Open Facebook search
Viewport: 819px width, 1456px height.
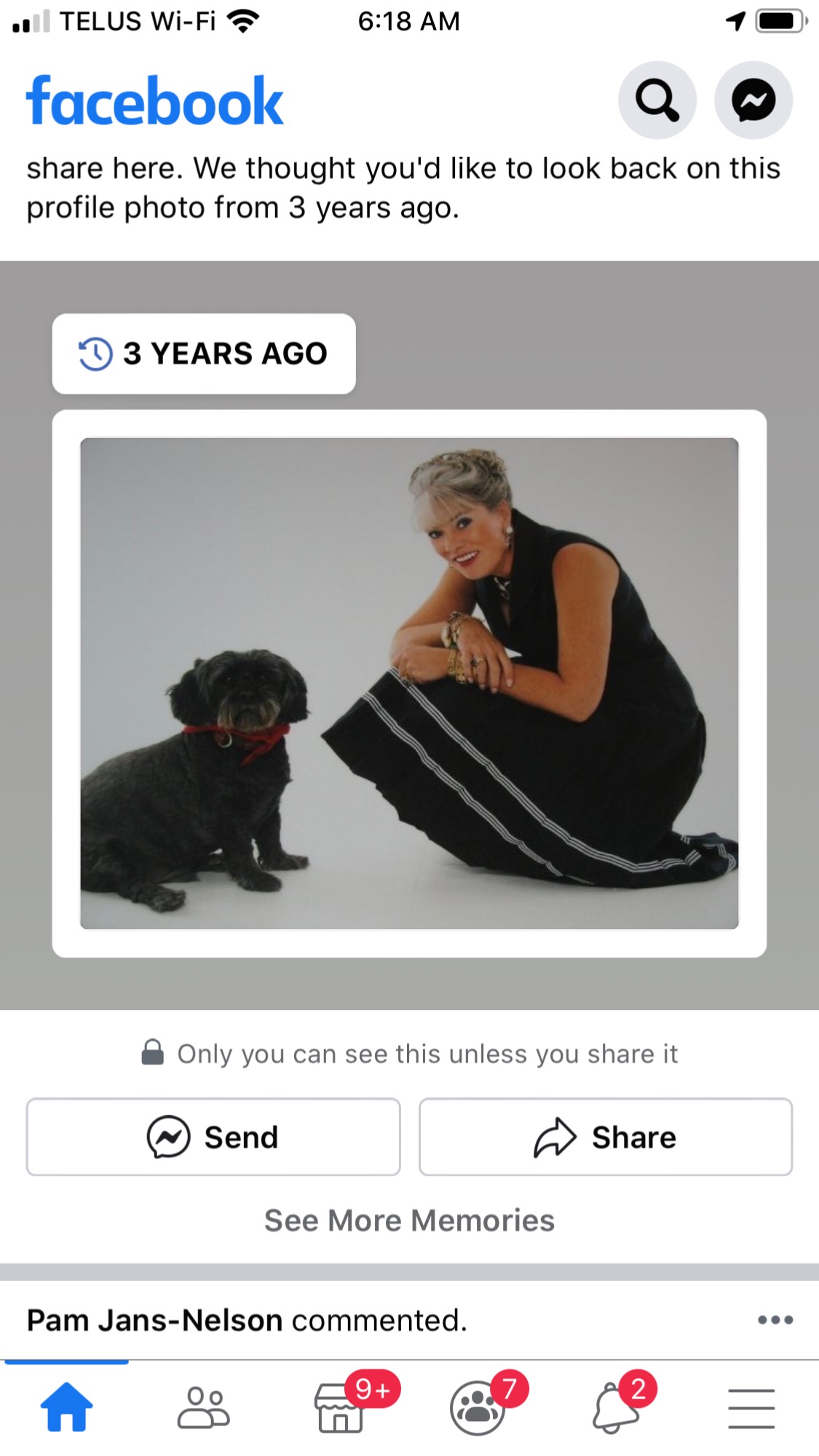coord(657,100)
